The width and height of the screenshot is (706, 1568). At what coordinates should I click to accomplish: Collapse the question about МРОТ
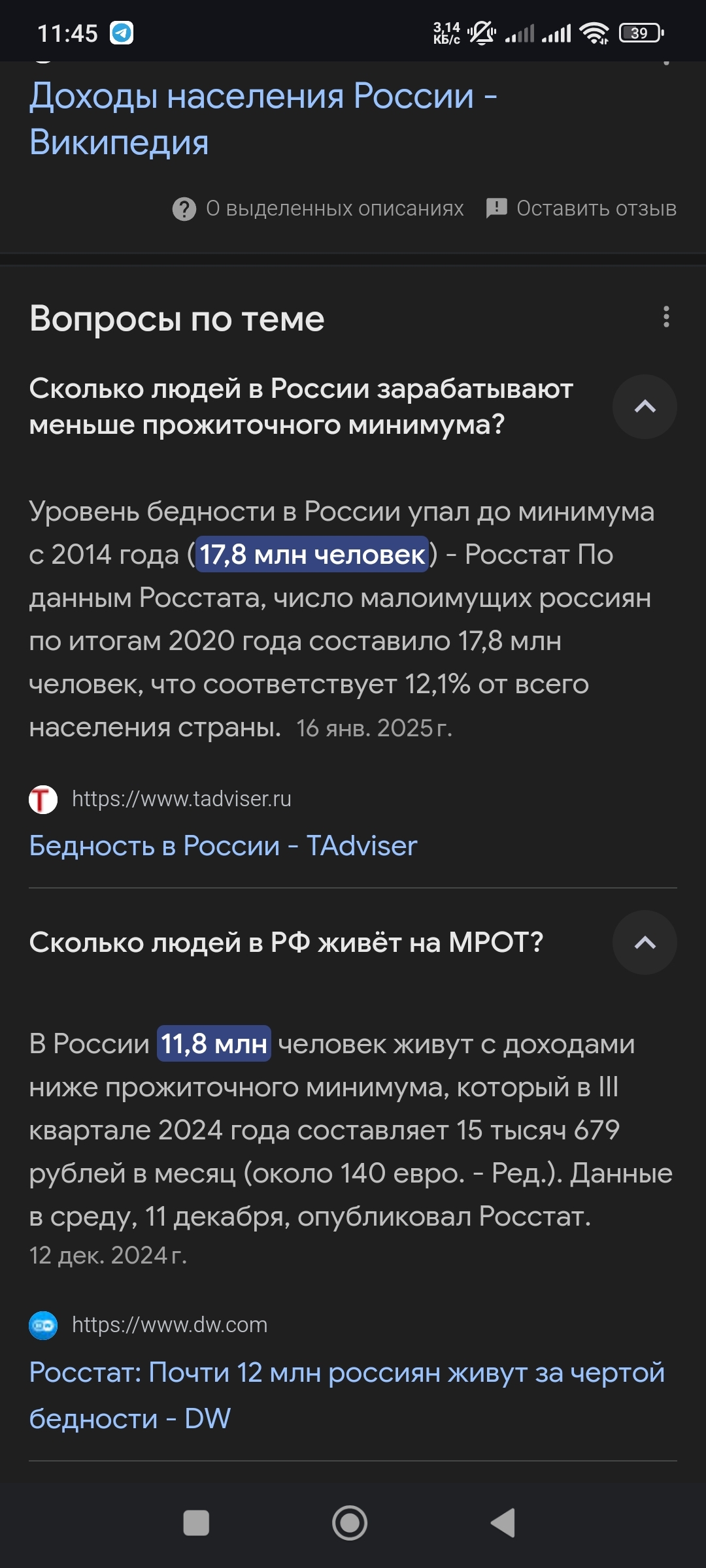644,943
